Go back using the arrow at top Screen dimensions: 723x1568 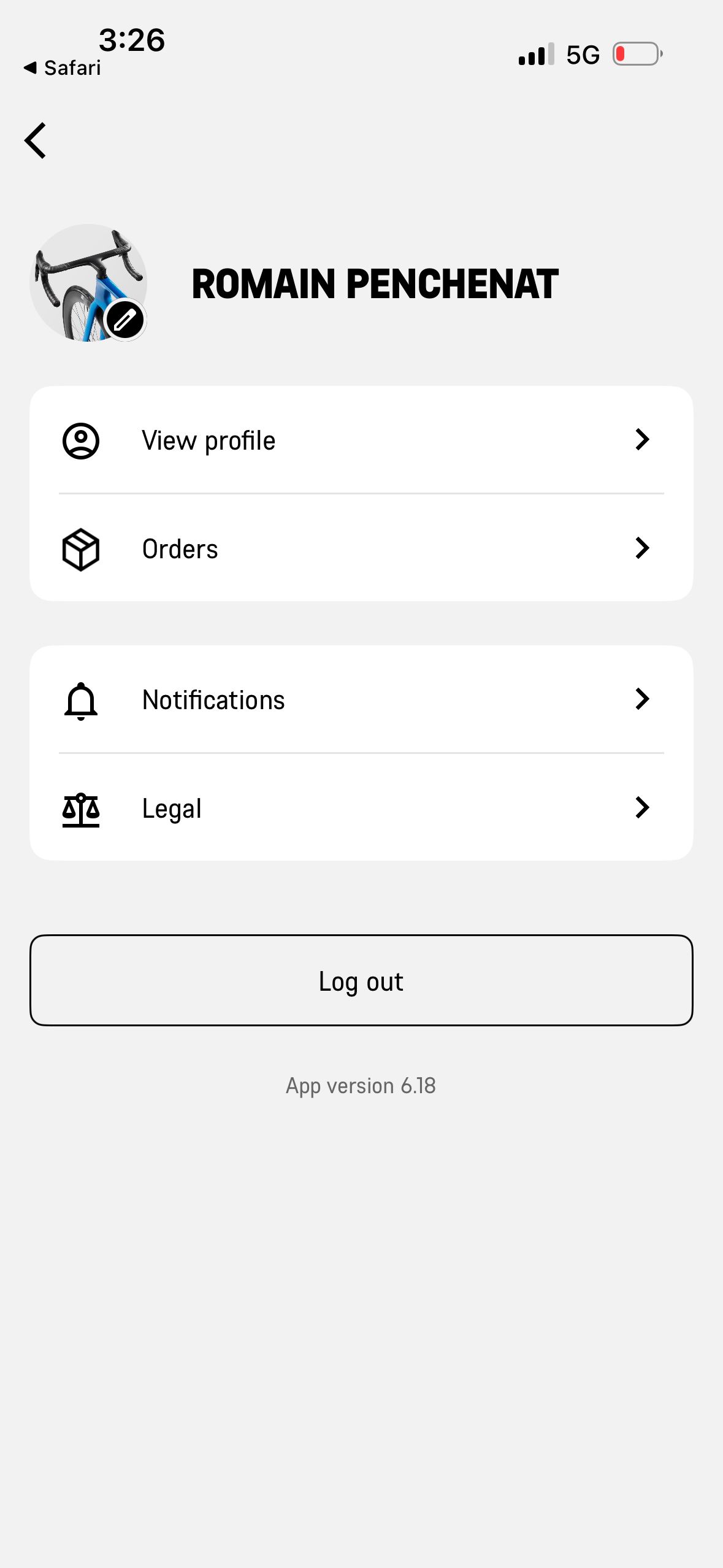coord(36,140)
